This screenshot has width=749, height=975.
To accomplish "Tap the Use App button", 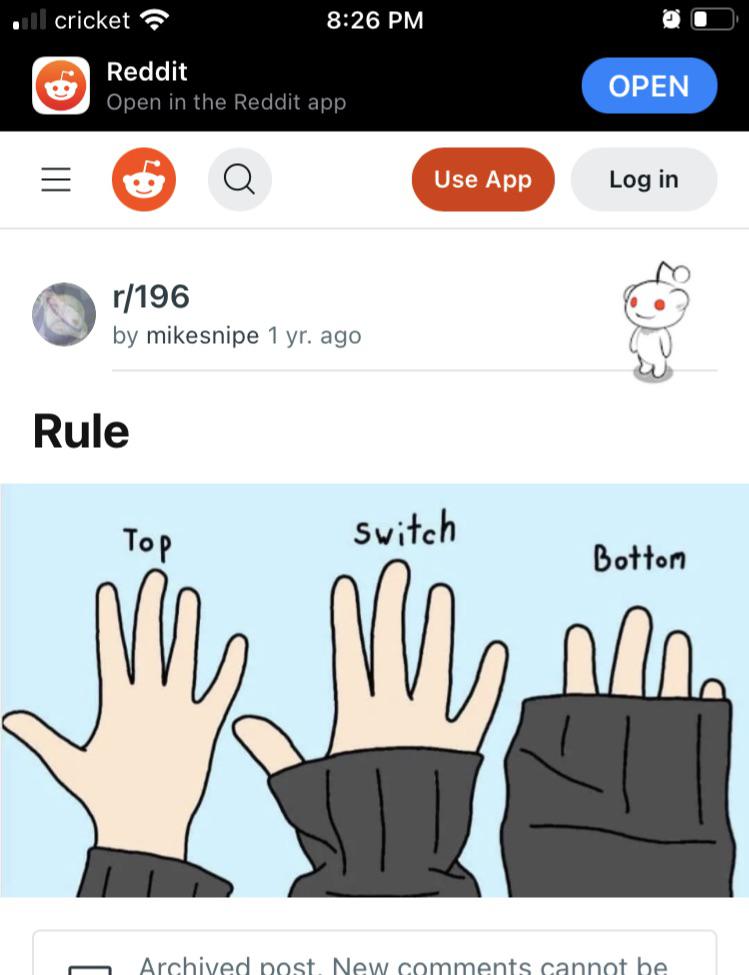I will tap(482, 180).
